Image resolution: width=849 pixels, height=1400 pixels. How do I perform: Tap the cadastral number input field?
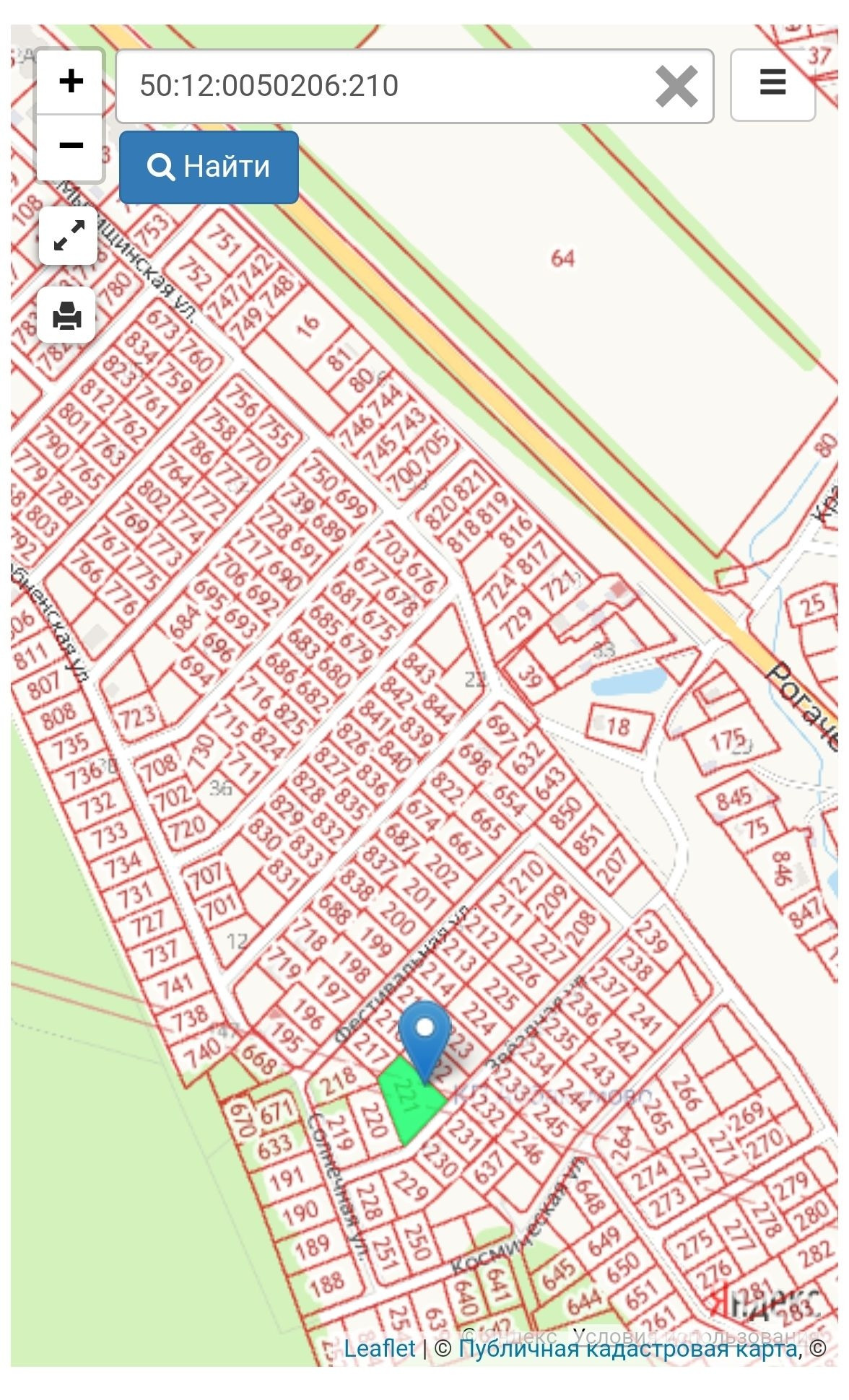pyautogui.click(x=383, y=87)
